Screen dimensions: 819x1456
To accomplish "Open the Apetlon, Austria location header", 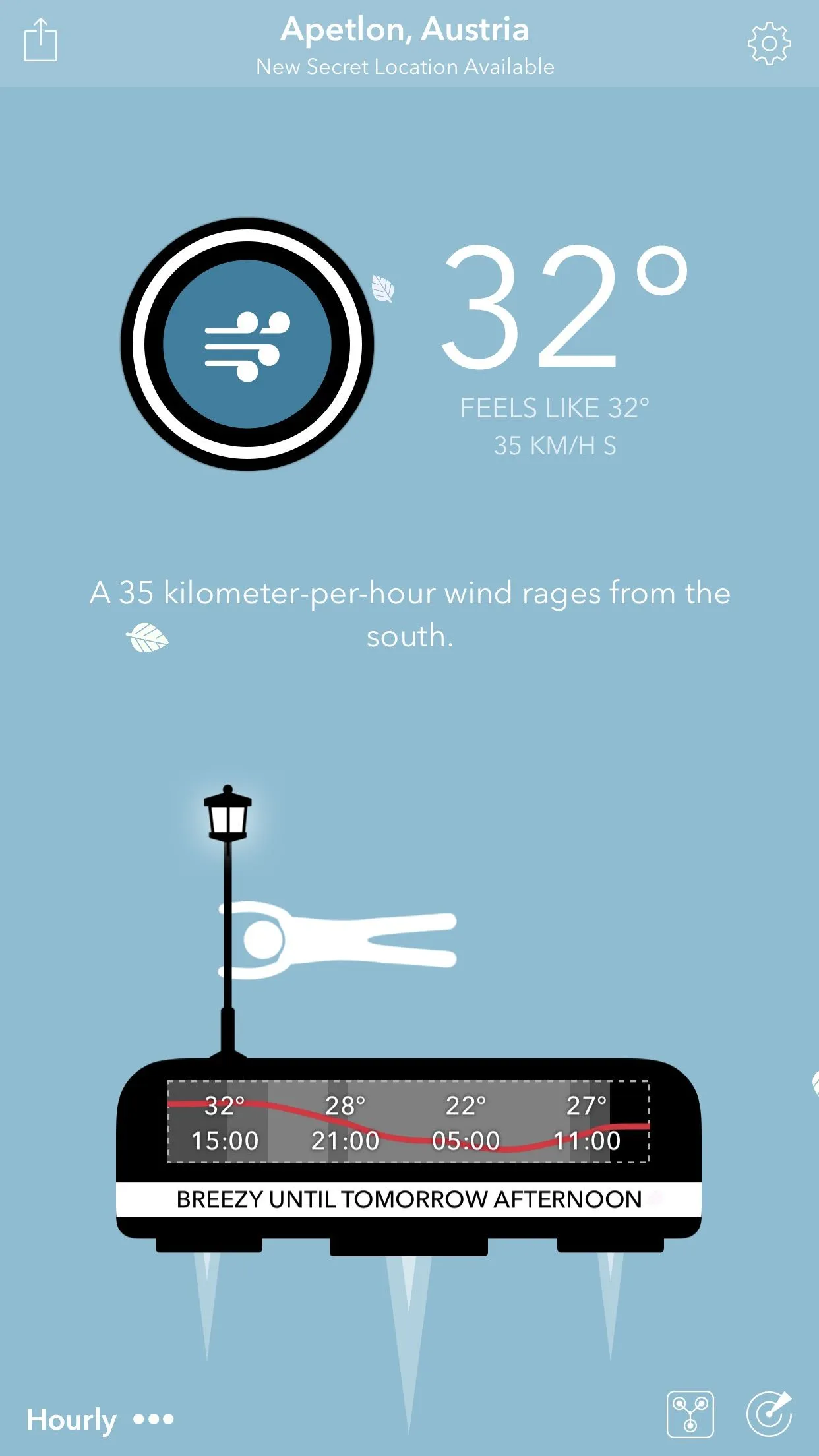I will (x=405, y=30).
